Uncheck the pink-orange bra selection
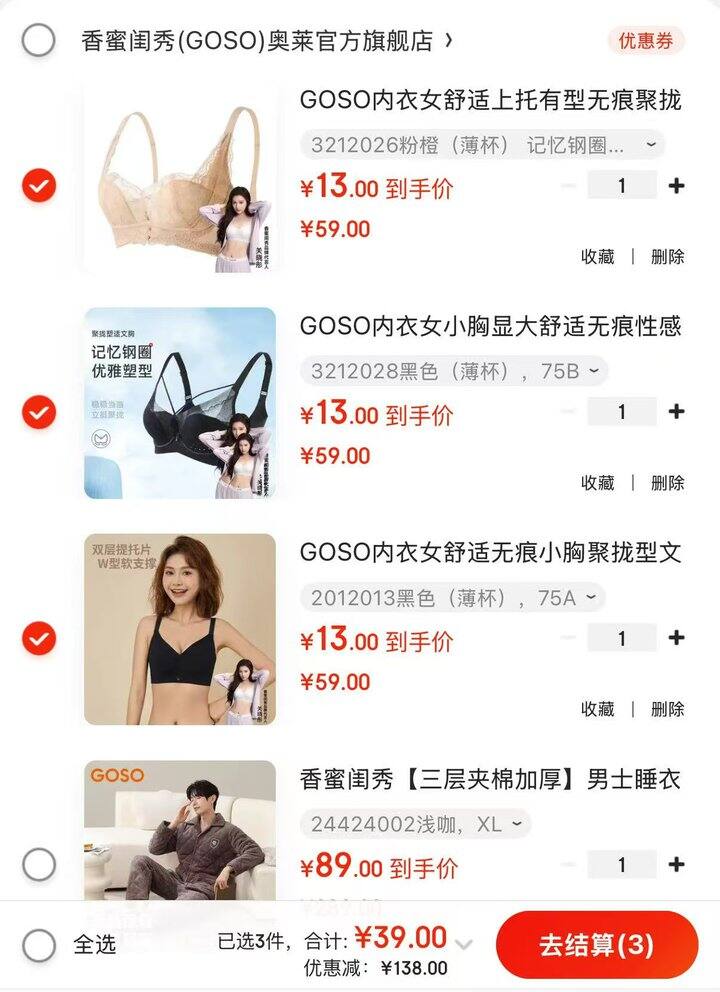 (x=36, y=185)
